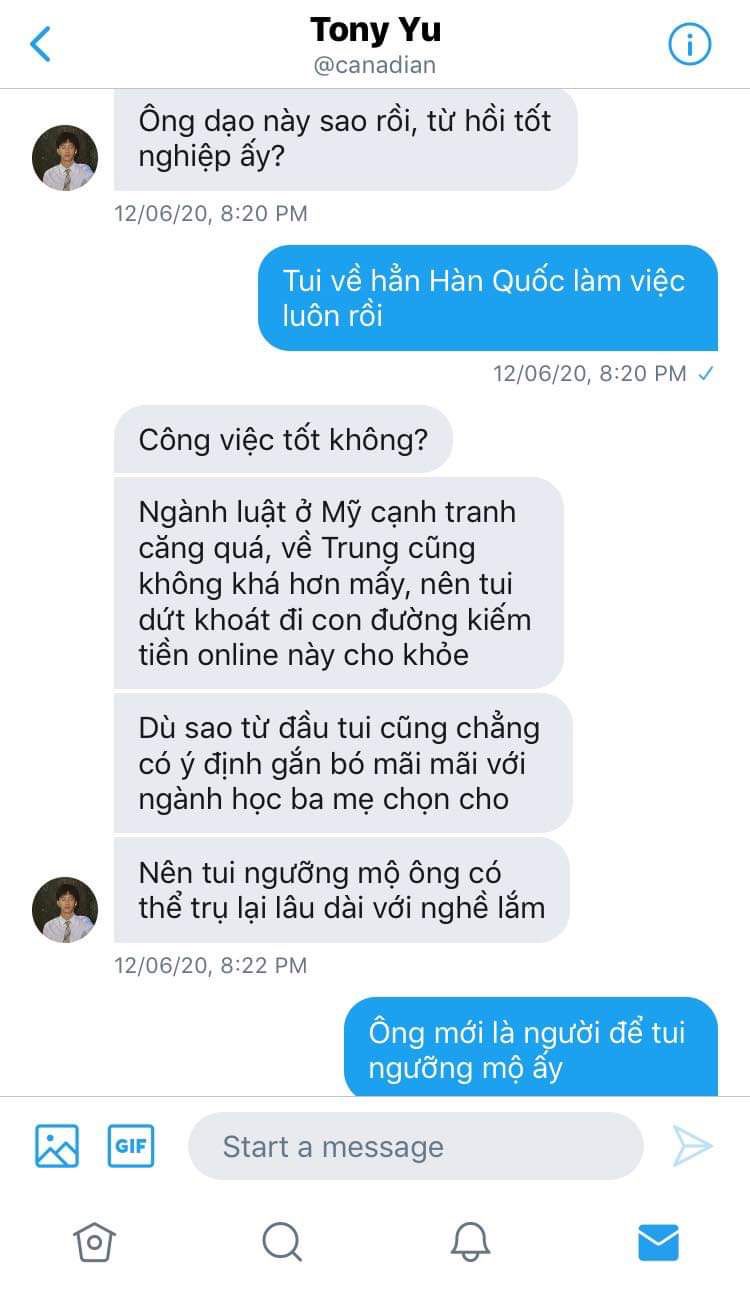Switch to the Home tab

(94, 1242)
